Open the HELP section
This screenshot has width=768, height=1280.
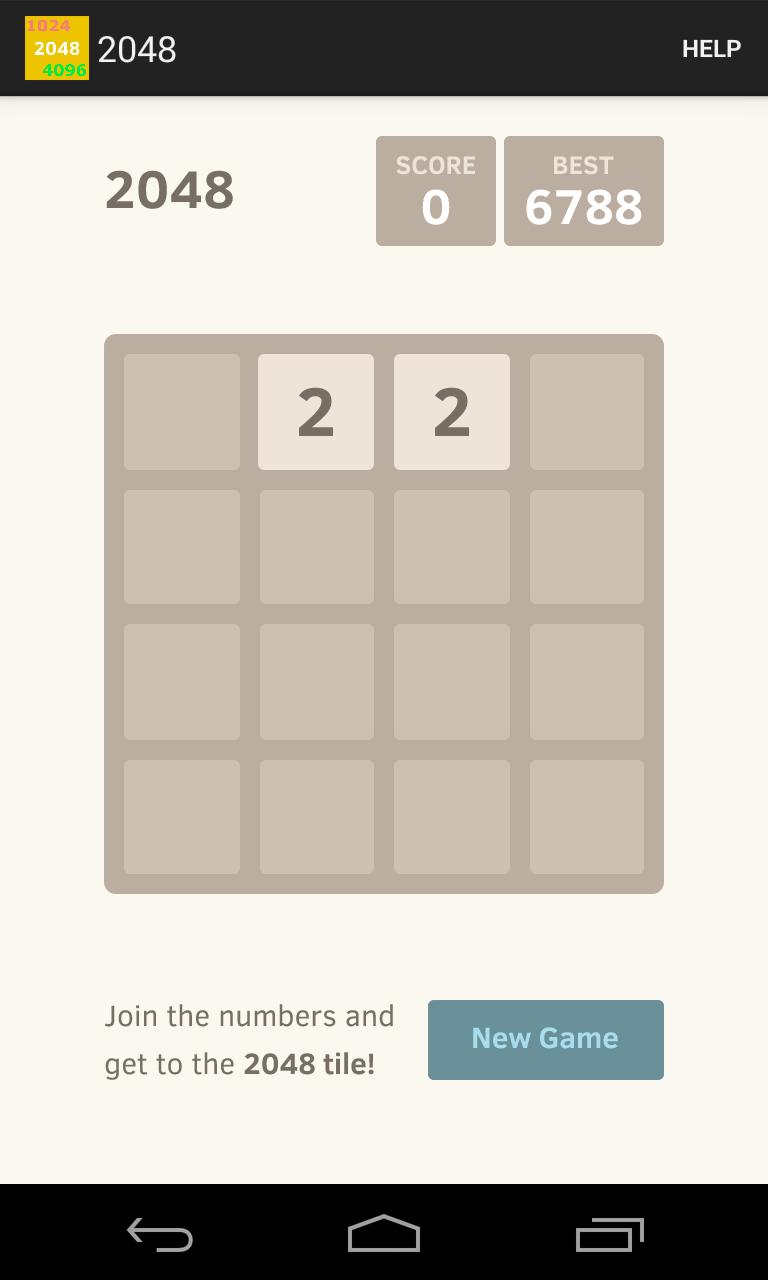pyautogui.click(x=711, y=49)
